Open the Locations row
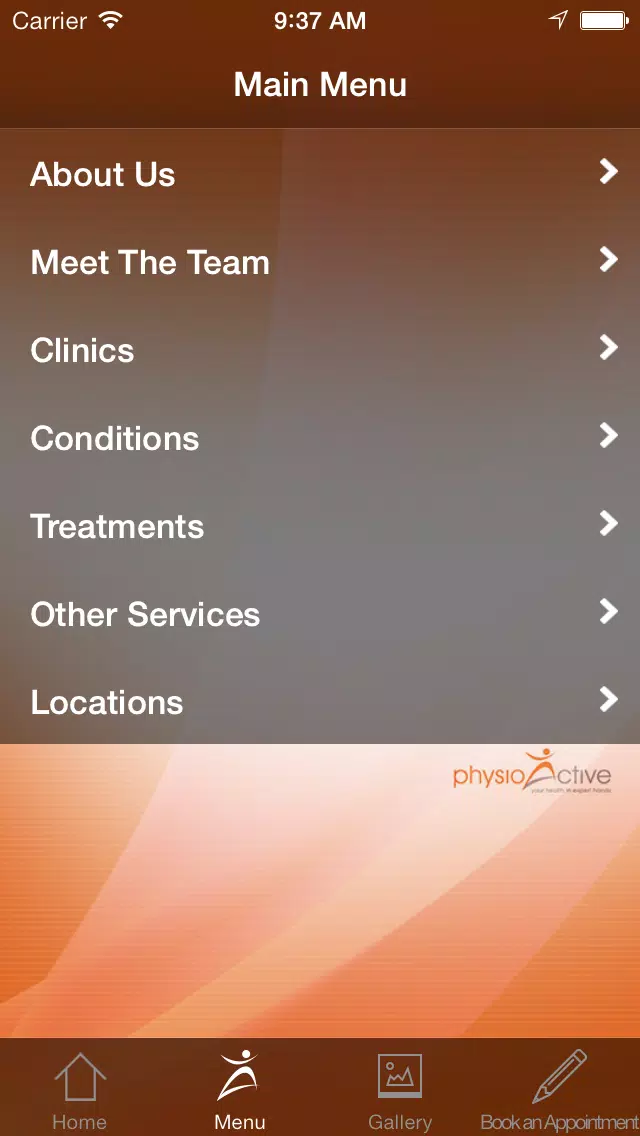The width and height of the screenshot is (640, 1136). pyautogui.click(x=320, y=702)
